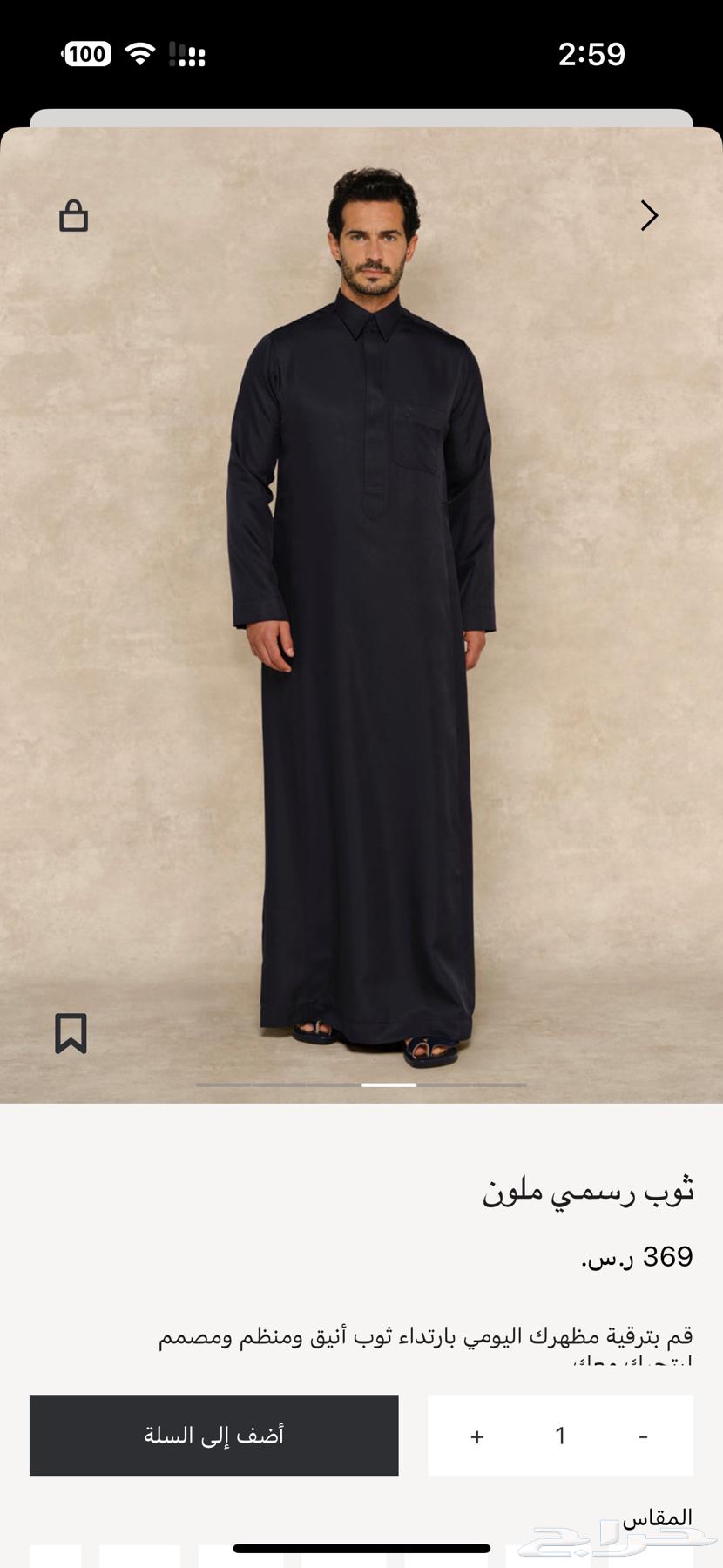
Task: Open the shopping bag icon
Action: pyautogui.click(x=73, y=216)
